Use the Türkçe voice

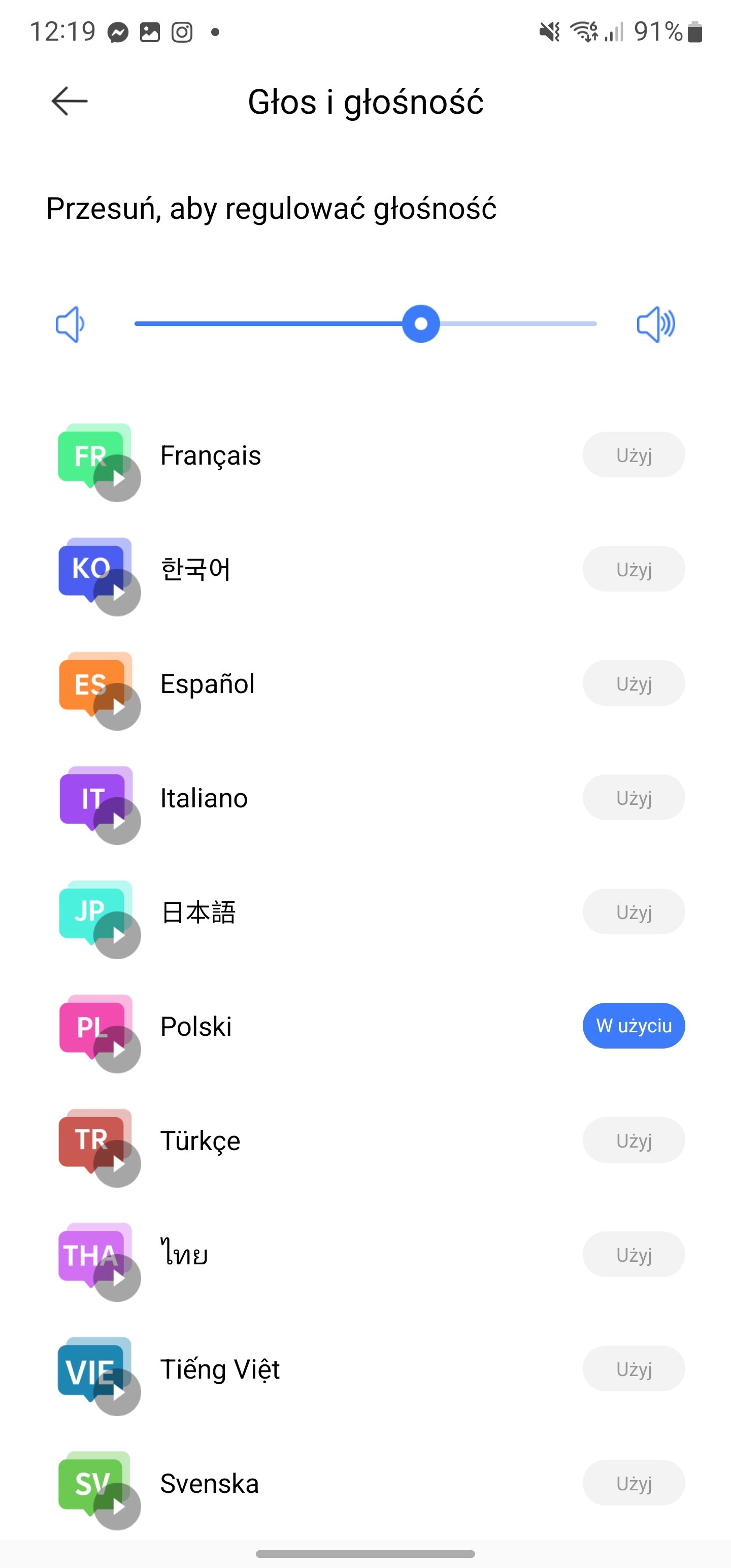(634, 1140)
